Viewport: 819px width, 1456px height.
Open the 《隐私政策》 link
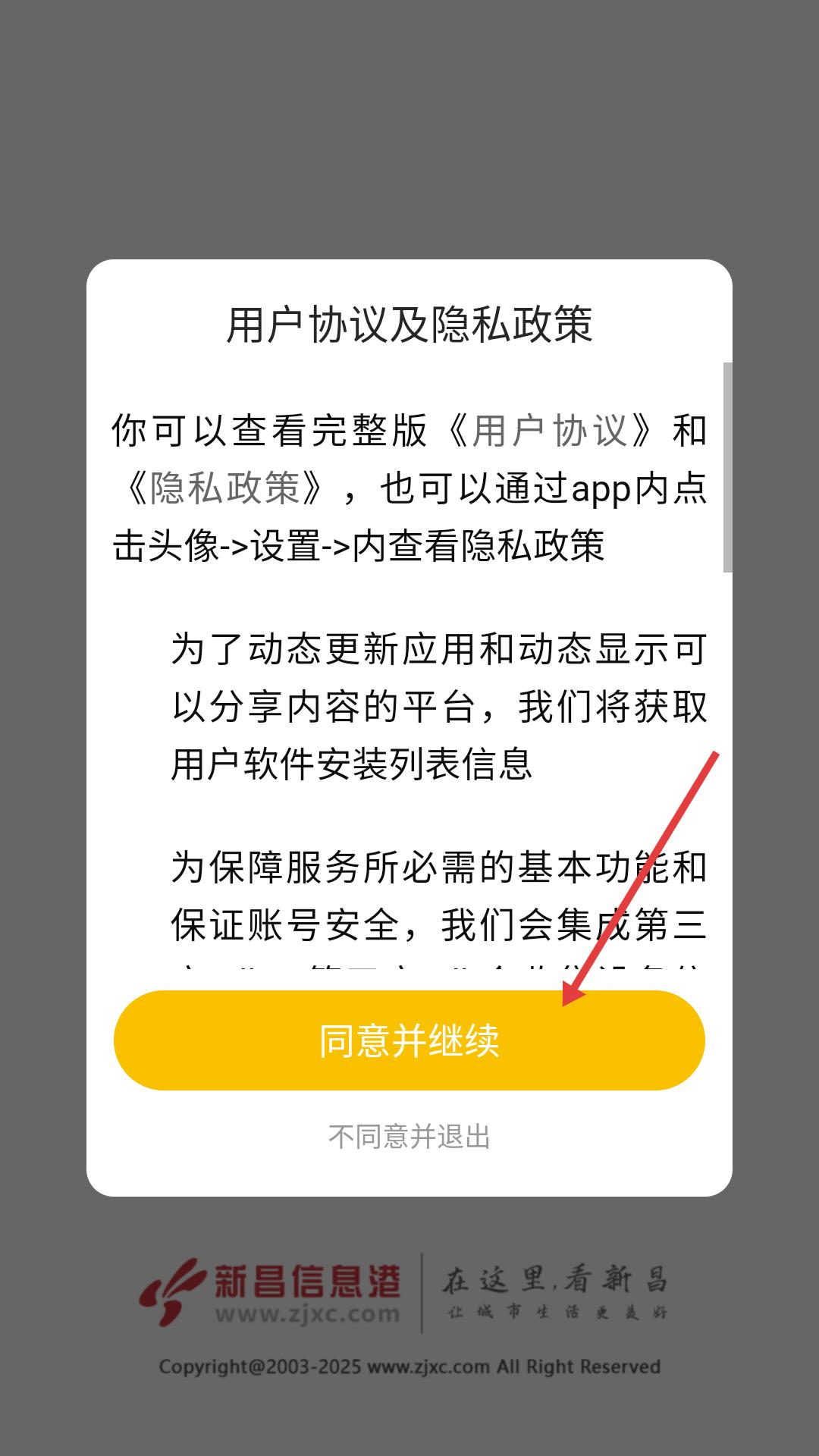click(224, 488)
